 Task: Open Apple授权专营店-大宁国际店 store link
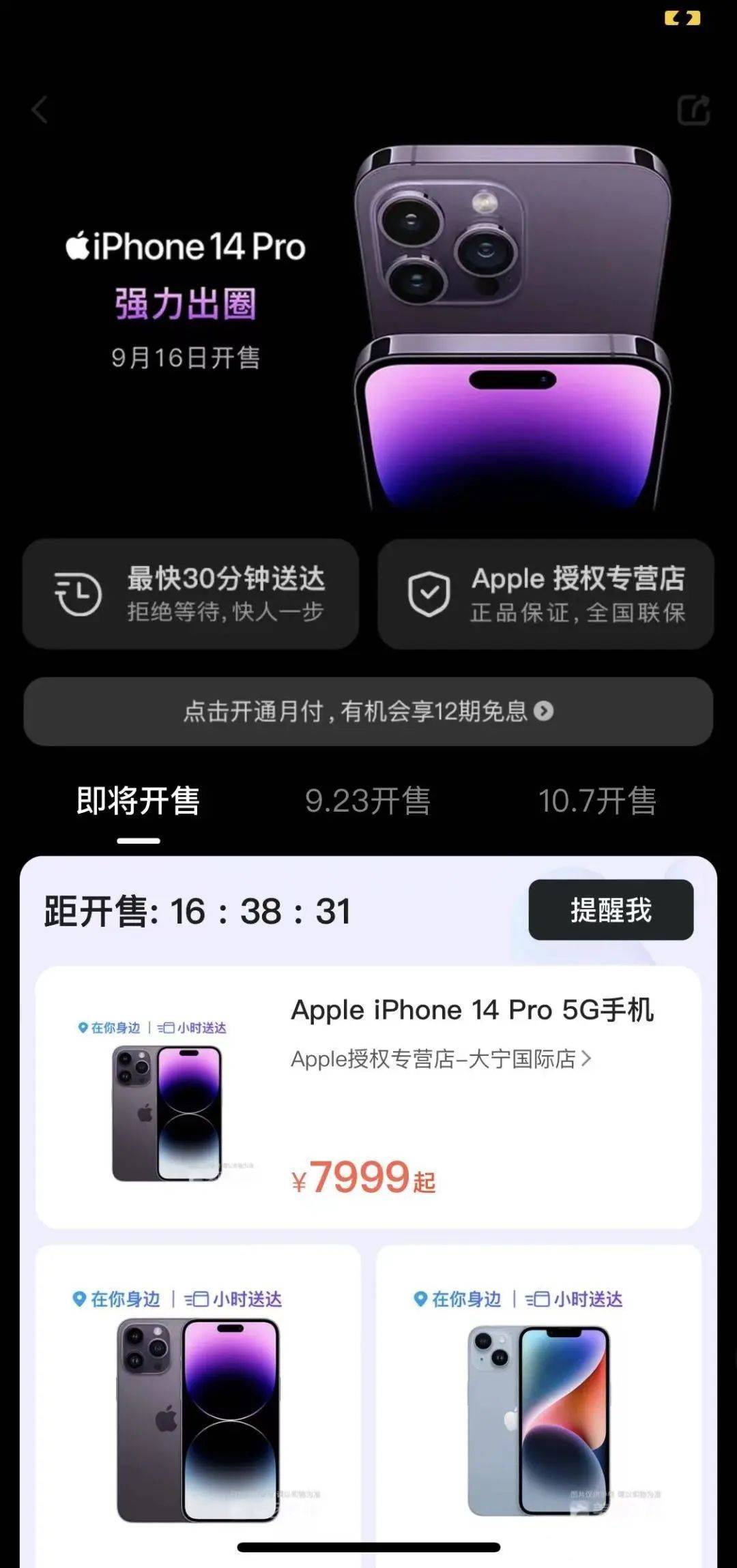click(x=440, y=1059)
